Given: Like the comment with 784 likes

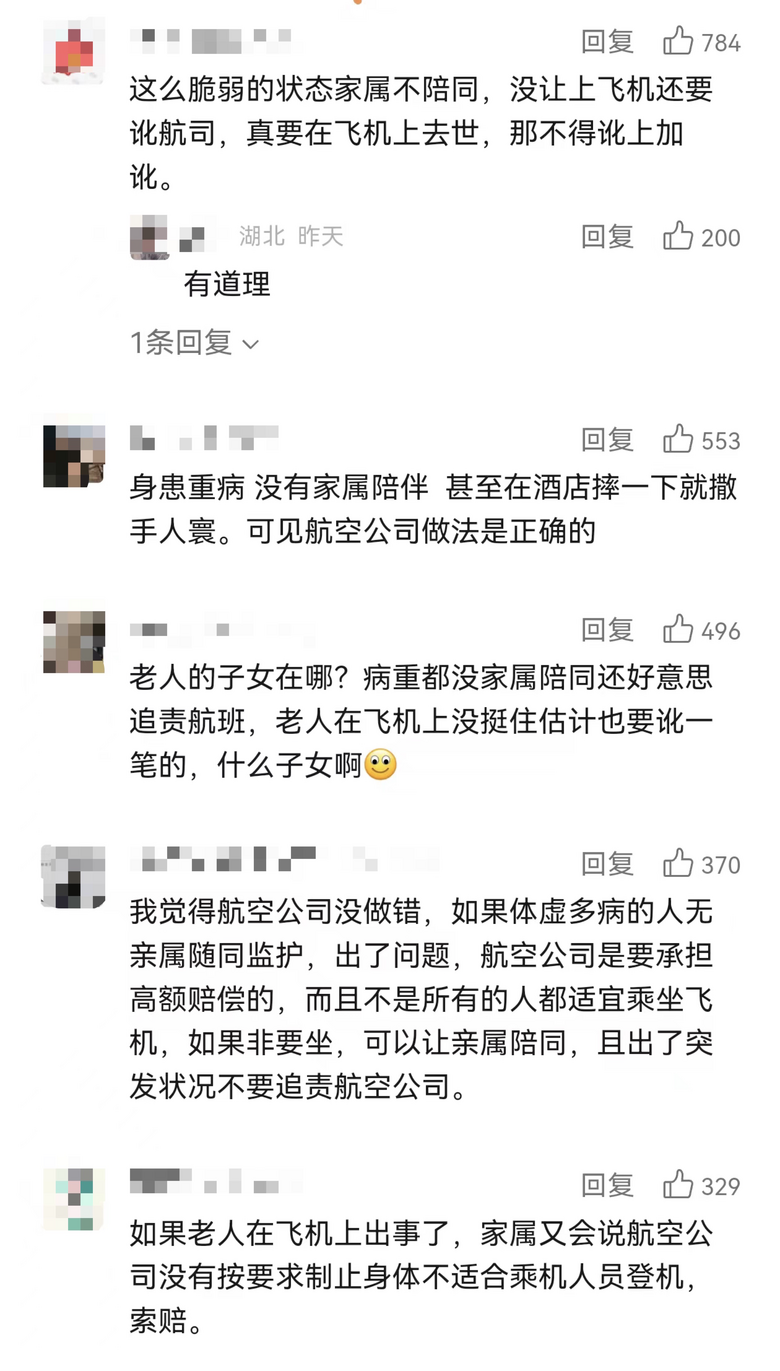Looking at the screenshot, I should pyautogui.click(x=679, y=42).
